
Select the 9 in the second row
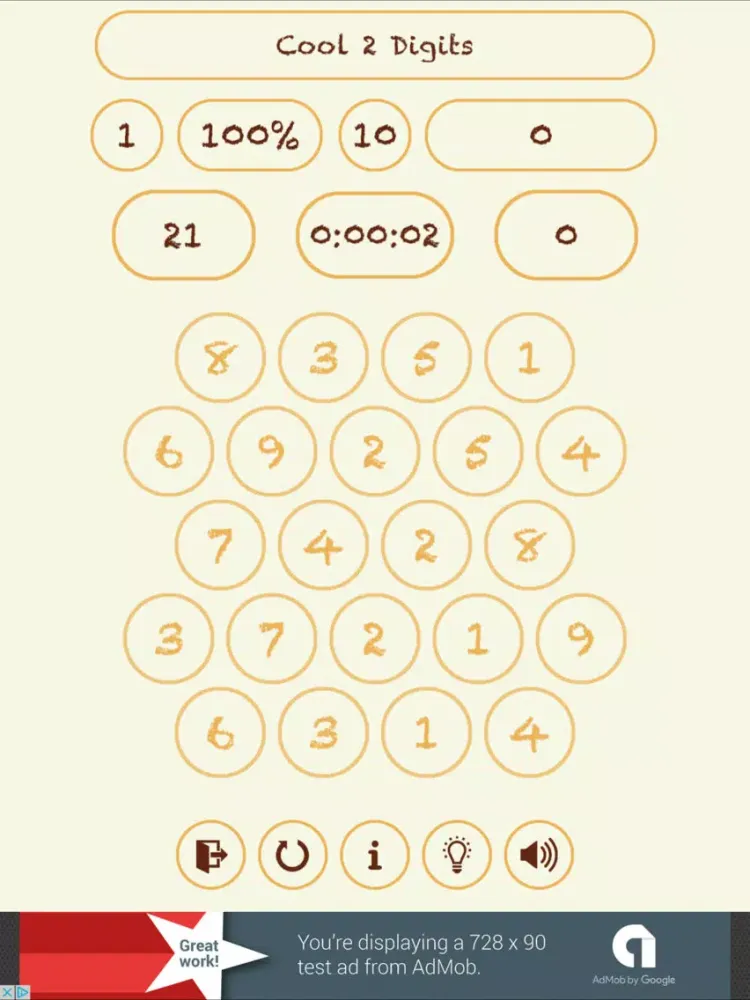[x=271, y=452]
